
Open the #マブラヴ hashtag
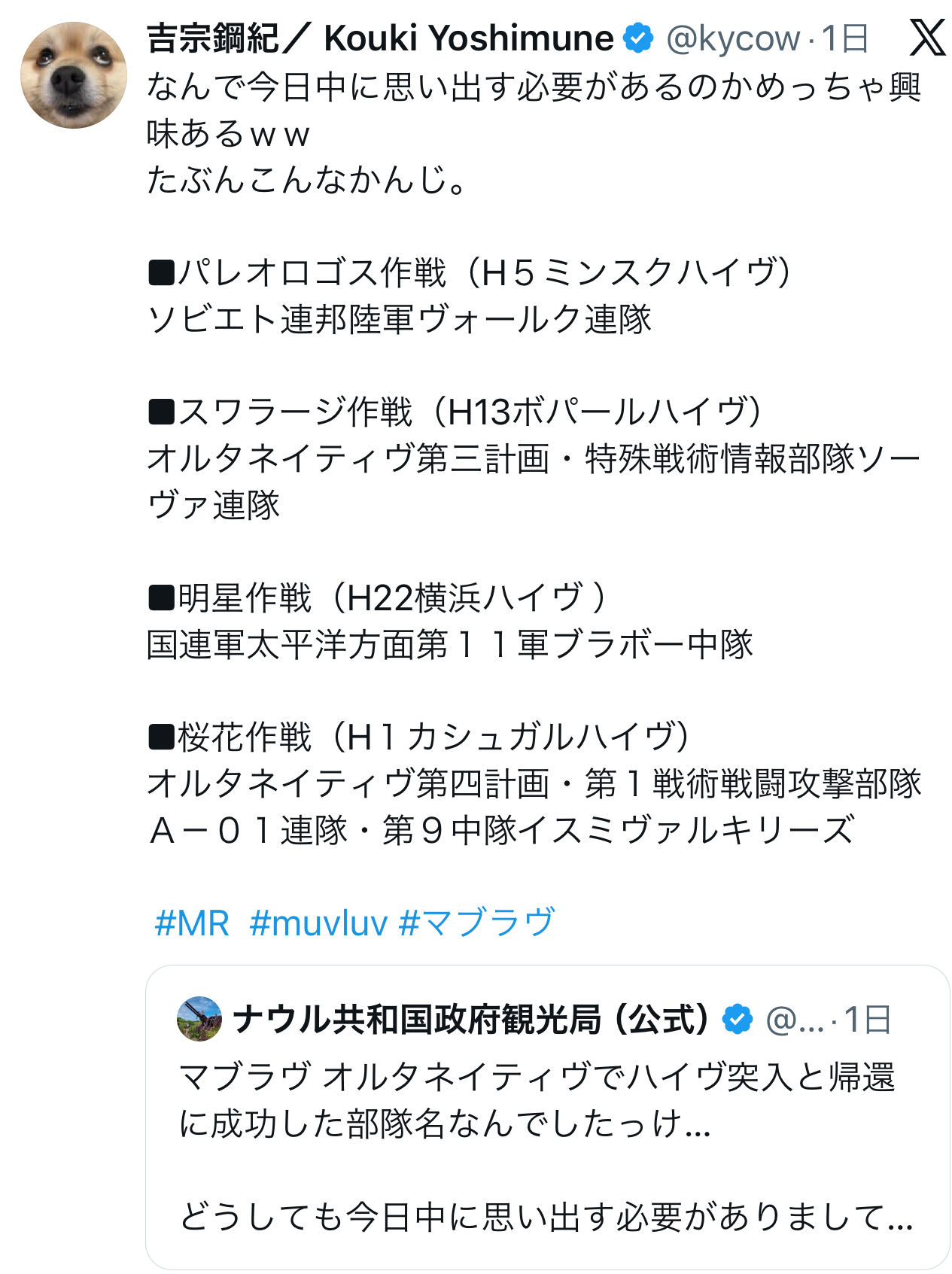[477, 923]
